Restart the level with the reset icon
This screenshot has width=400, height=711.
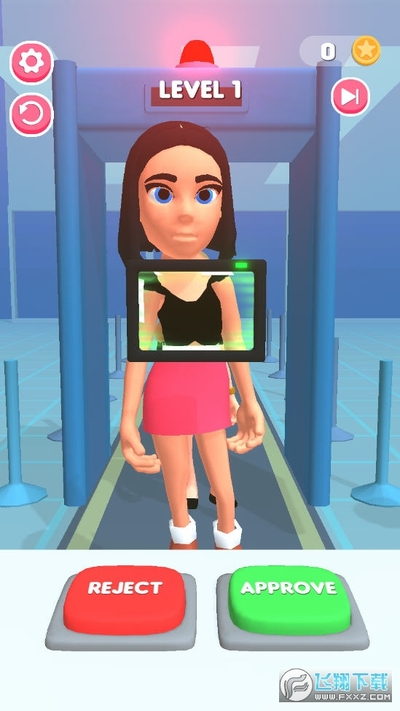pyautogui.click(x=31, y=115)
